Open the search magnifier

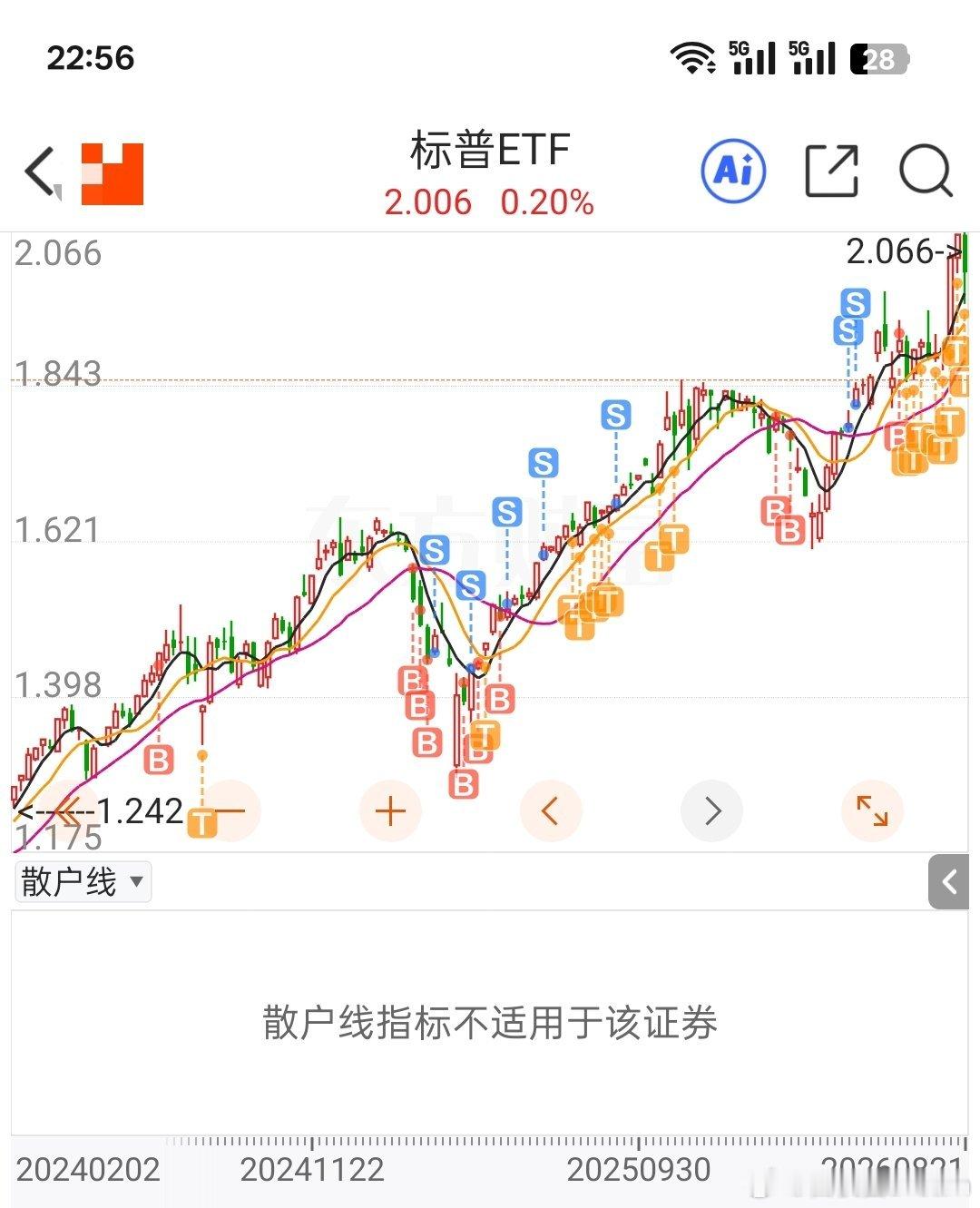(926, 171)
